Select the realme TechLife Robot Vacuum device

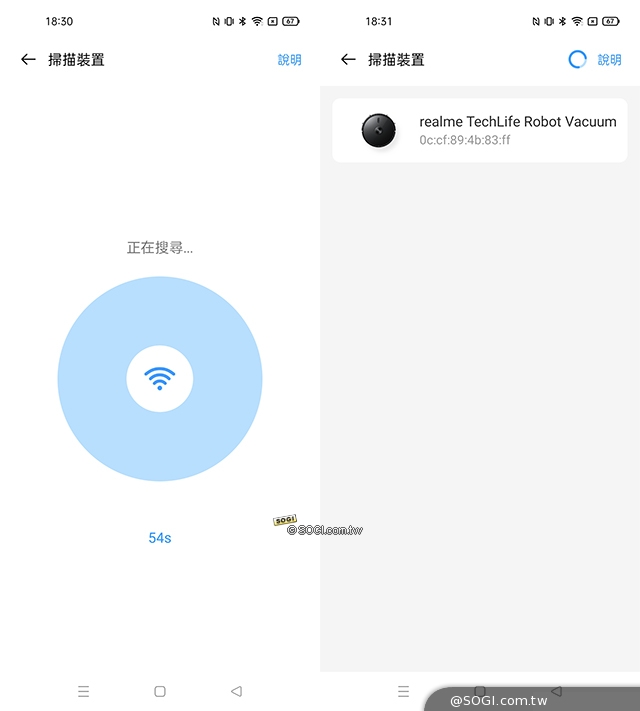click(x=480, y=130)
